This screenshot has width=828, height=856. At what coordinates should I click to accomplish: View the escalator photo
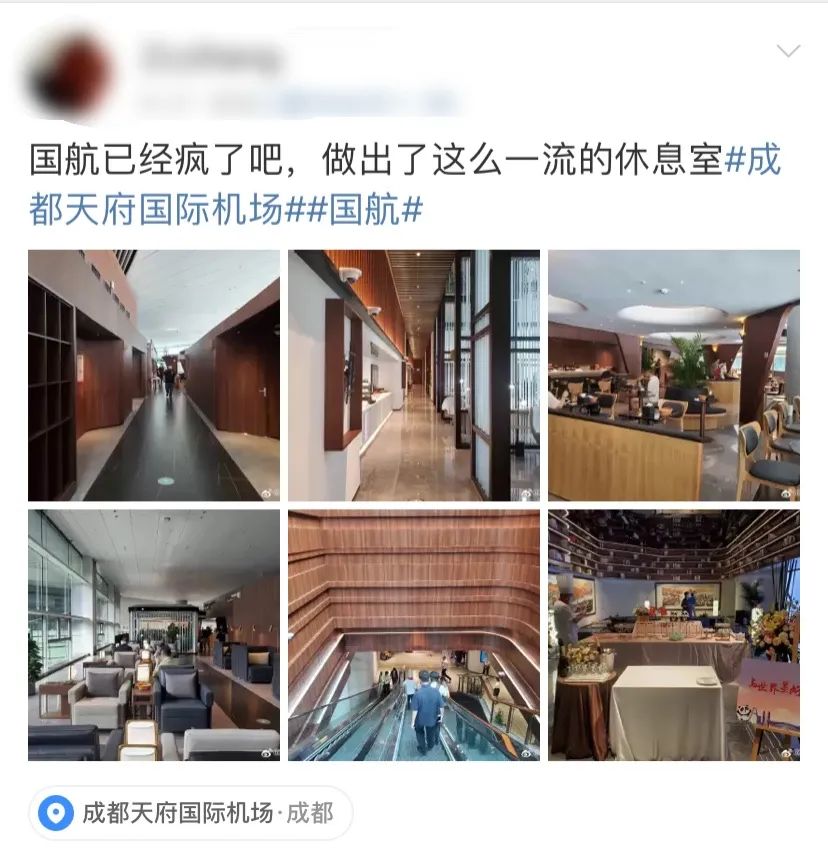[414, 635]
